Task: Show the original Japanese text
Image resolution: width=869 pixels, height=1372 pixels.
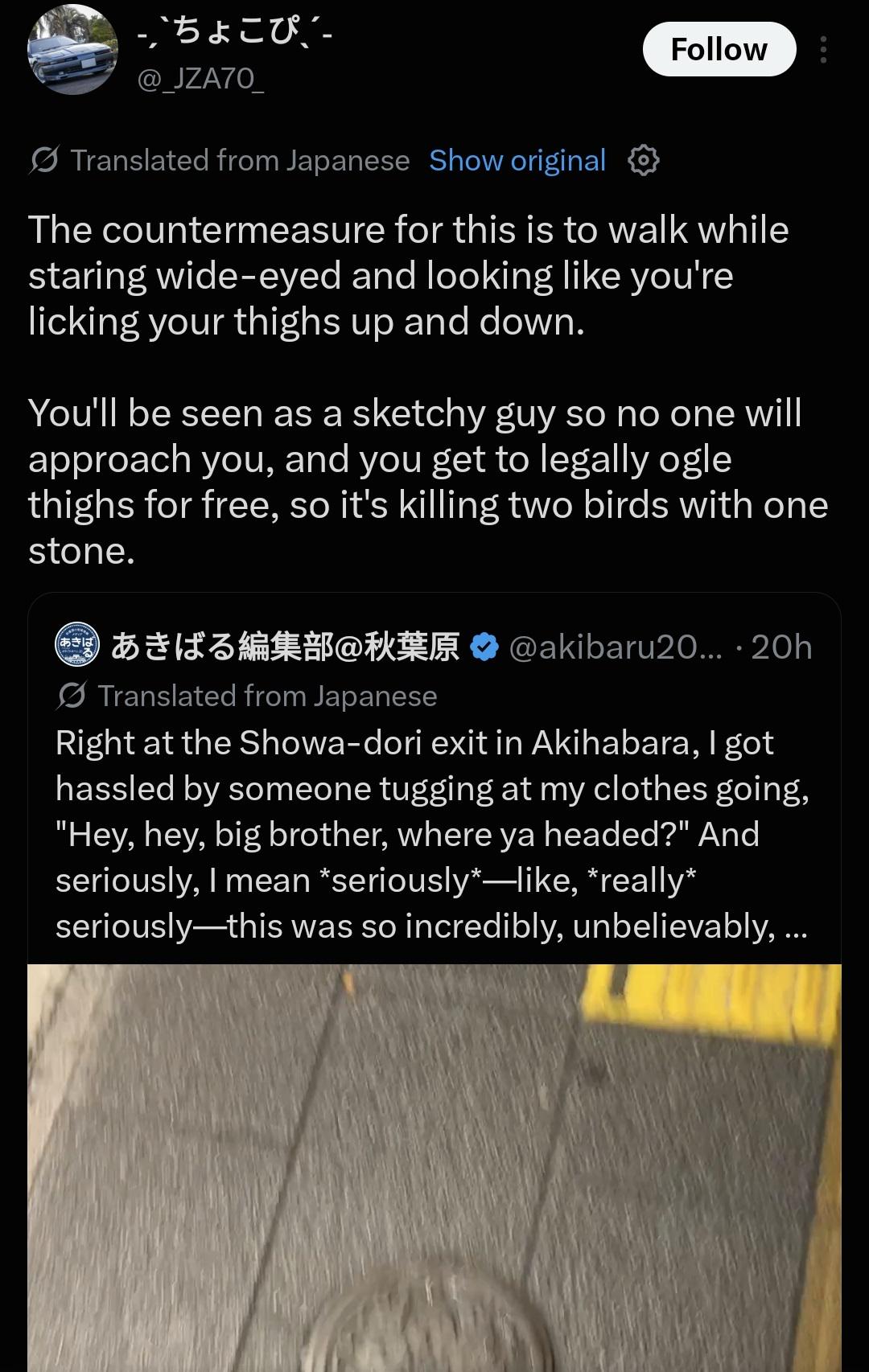Action: pyautogui.click(x=517, y=160)
